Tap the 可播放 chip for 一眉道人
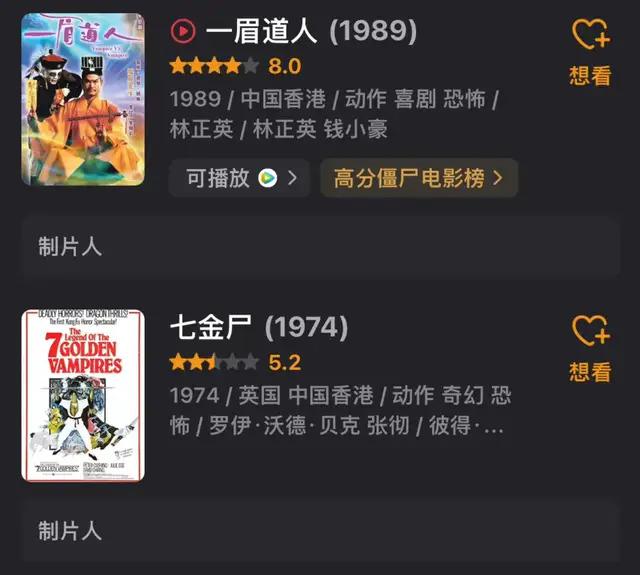Screen dimensions: 640x575 click(241, 178)
